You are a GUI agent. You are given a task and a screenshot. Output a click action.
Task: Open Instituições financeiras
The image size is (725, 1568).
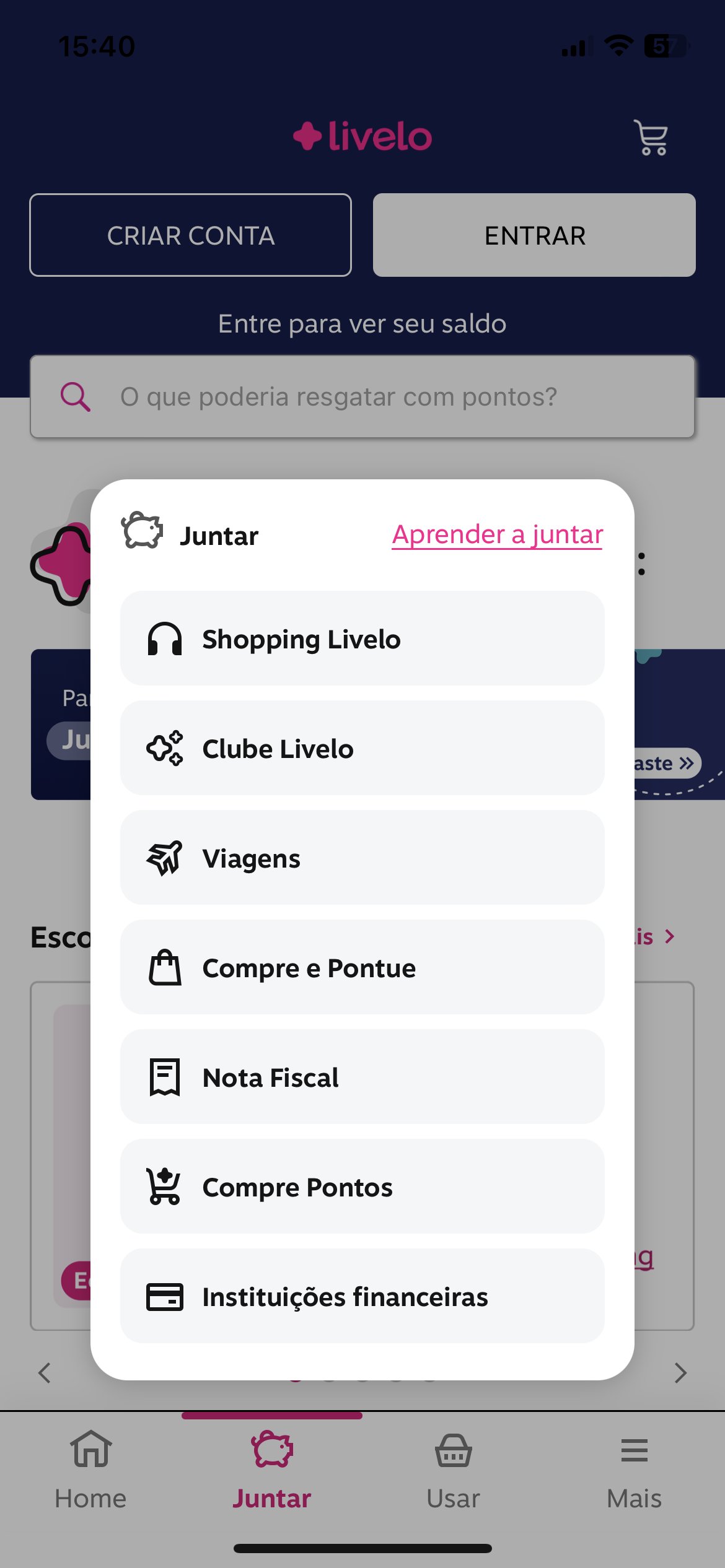362,1296
